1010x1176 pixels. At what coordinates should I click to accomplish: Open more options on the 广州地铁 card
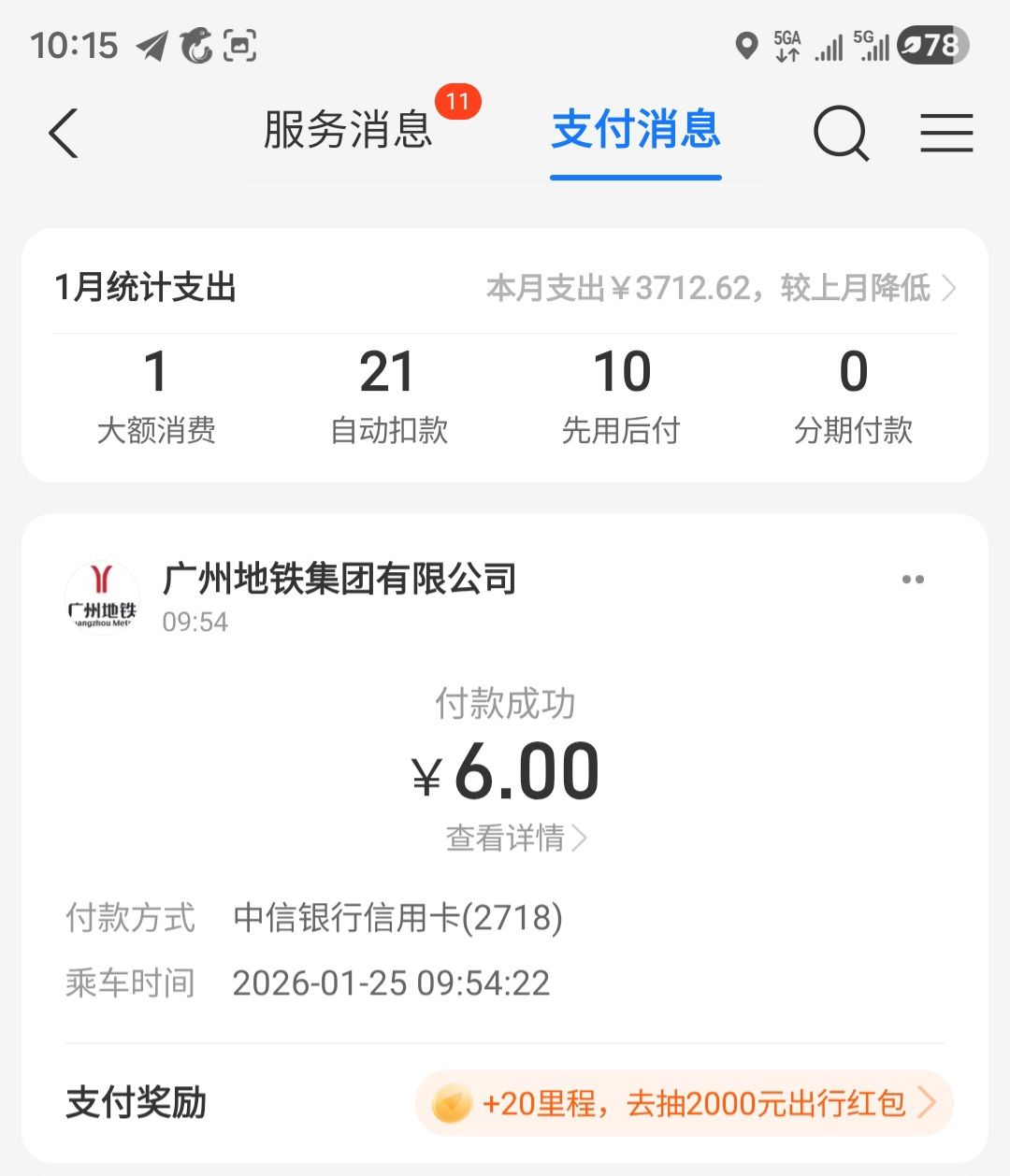(x=913, y=580)
